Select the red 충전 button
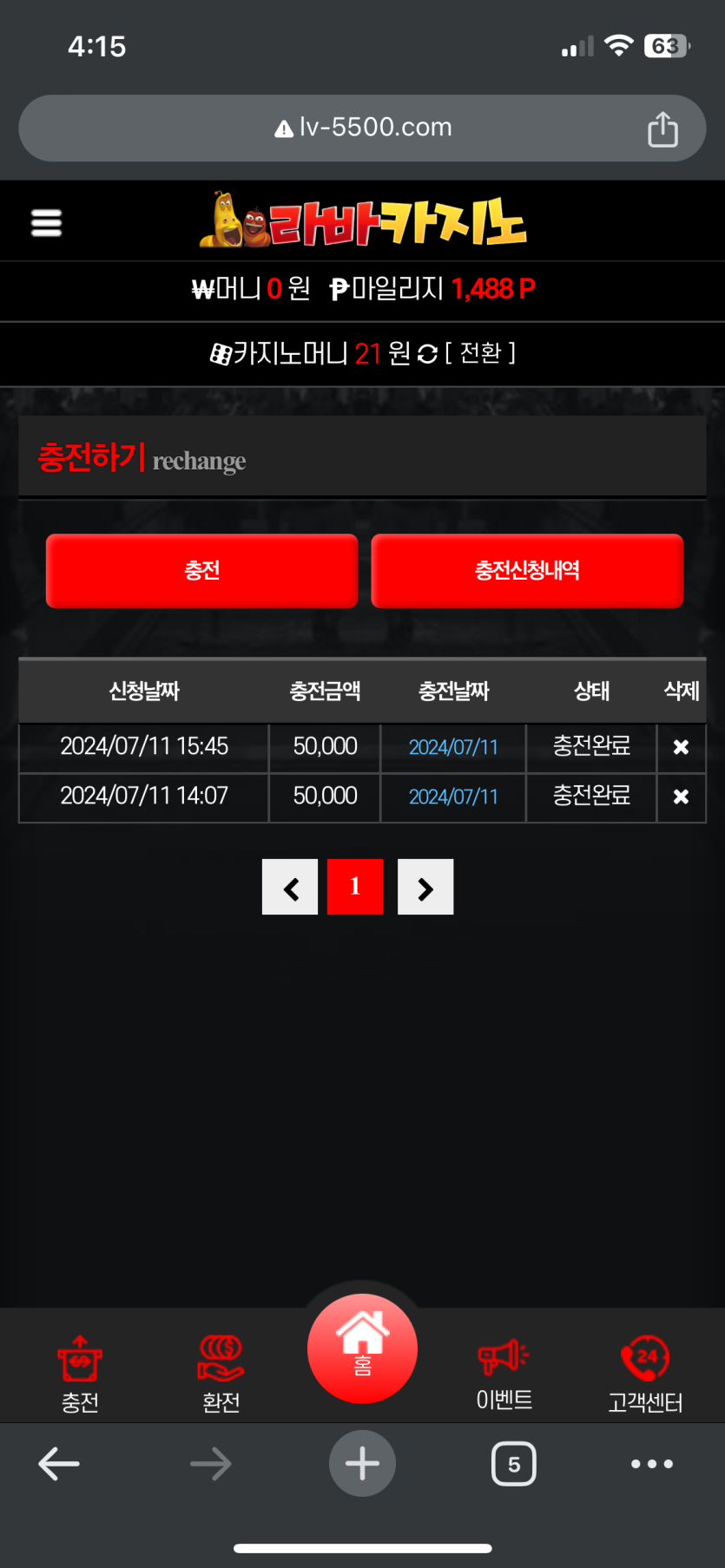 point(201,570)
